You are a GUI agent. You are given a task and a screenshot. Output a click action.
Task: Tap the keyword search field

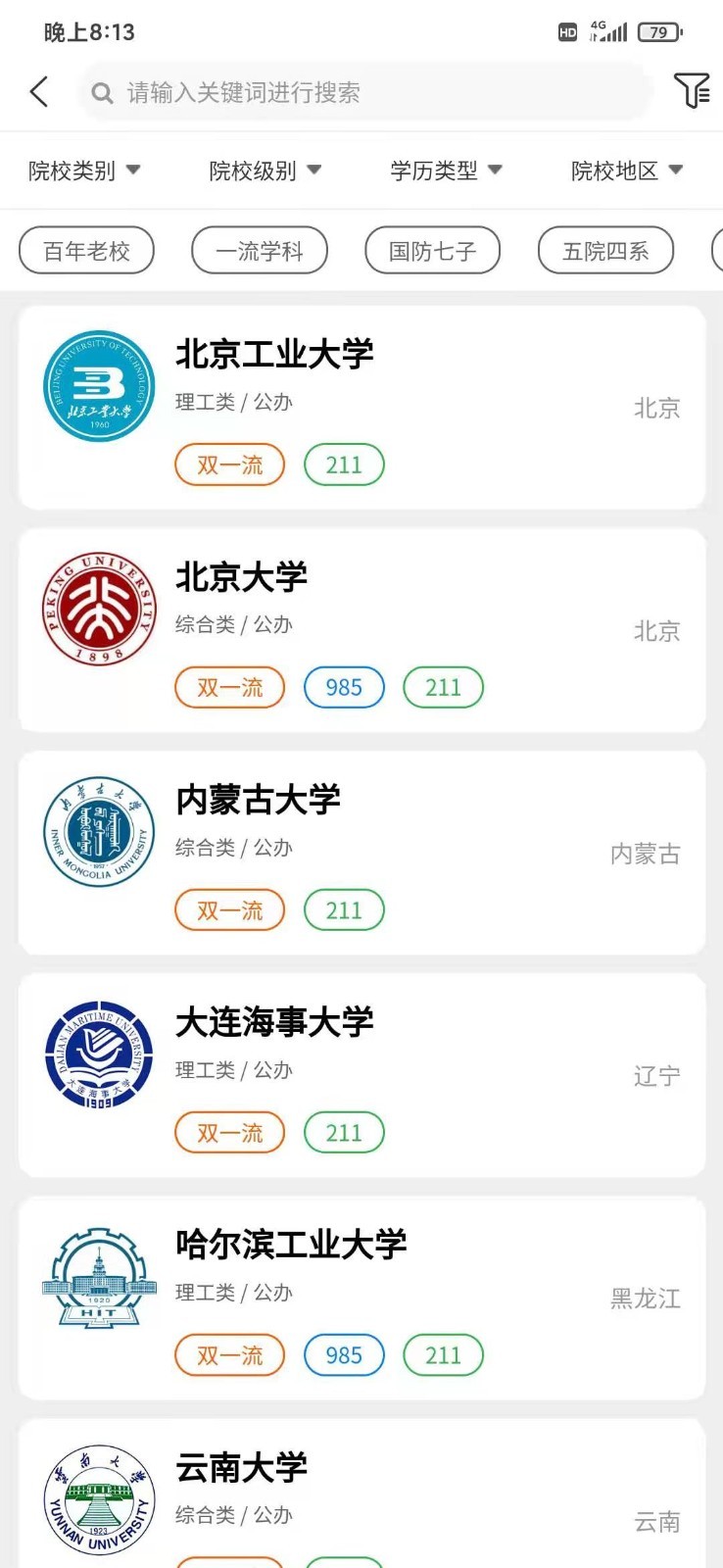click(x=366, y=92)
